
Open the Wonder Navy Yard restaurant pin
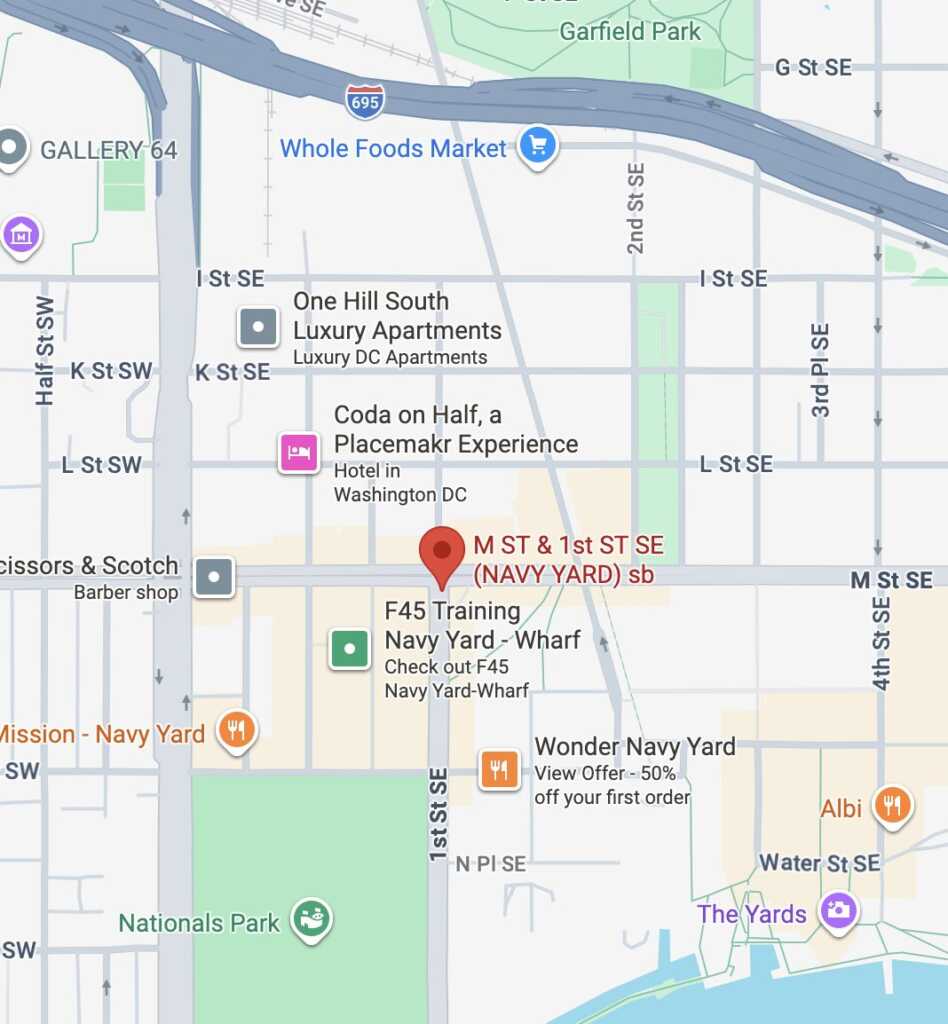(499, 769)
